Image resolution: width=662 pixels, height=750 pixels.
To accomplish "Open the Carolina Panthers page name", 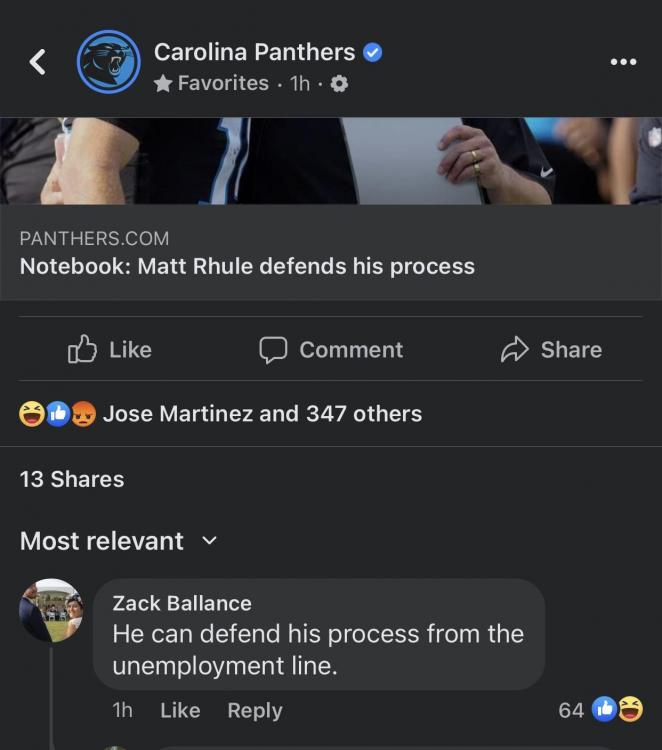I will coord(254,52).
